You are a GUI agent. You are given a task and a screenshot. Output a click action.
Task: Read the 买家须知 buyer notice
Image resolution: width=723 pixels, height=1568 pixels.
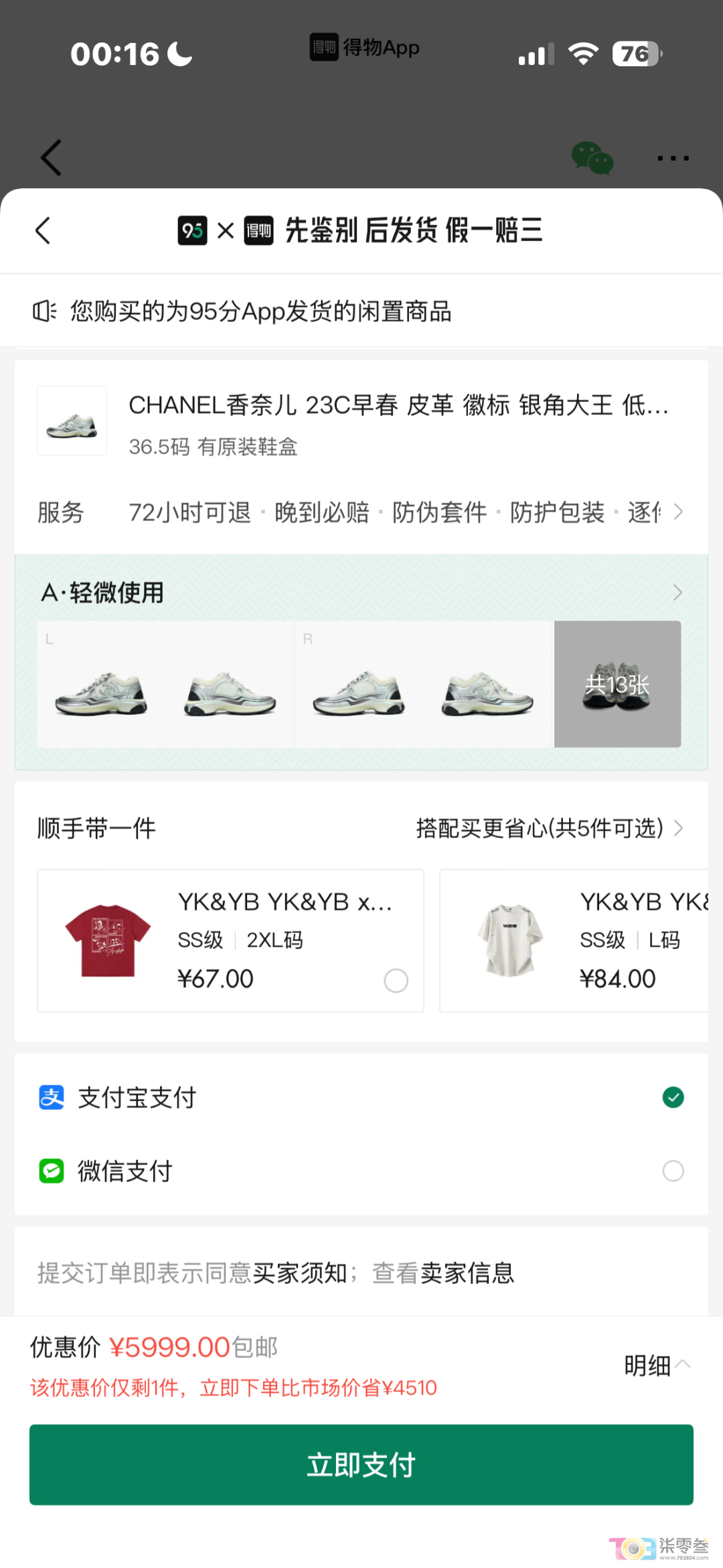(x=299, y=1273)
